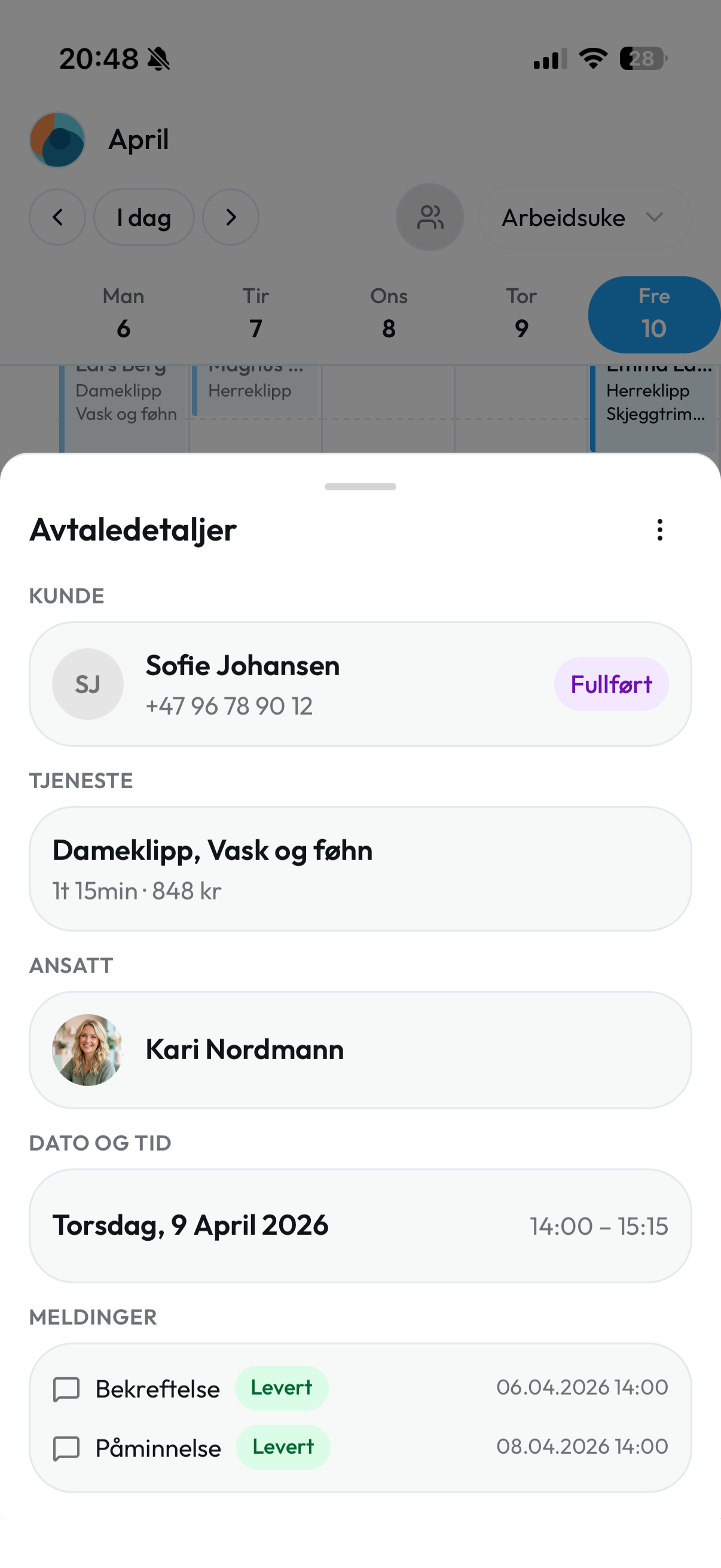Click the SJ customer initials avatar

(x=88, y=684)
